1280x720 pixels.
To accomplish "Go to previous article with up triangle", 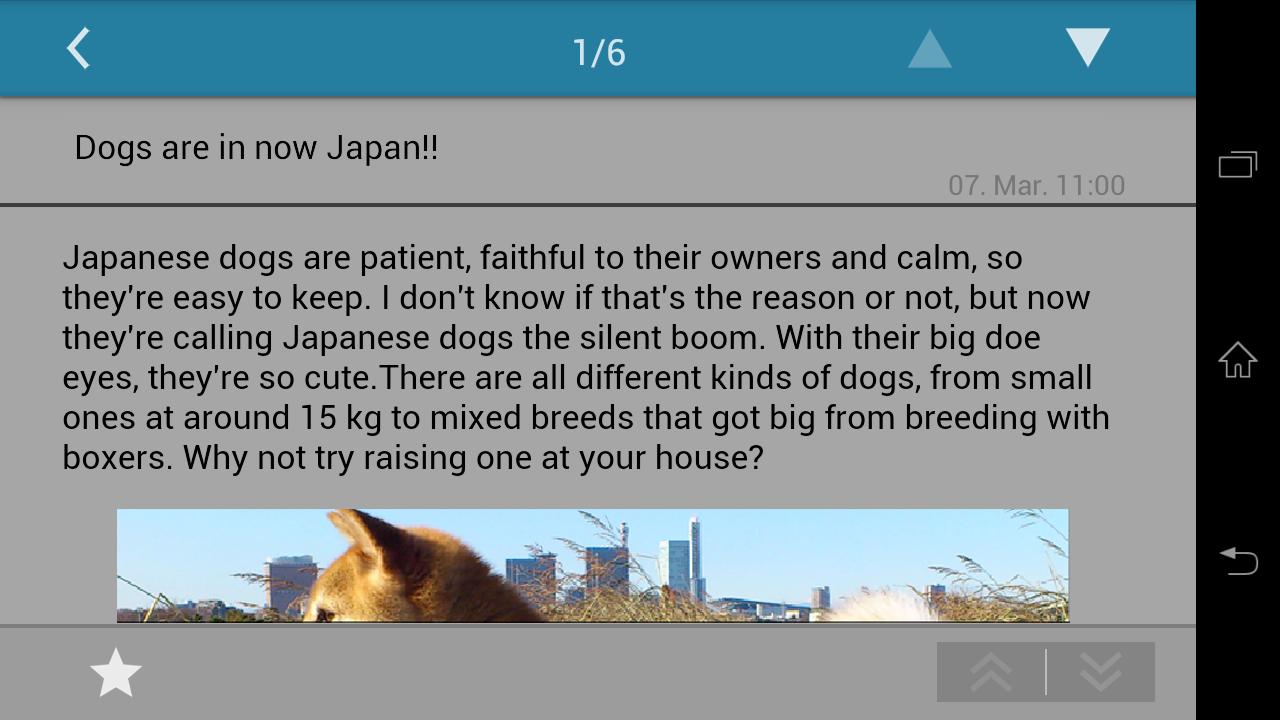I will click(929, 48).
